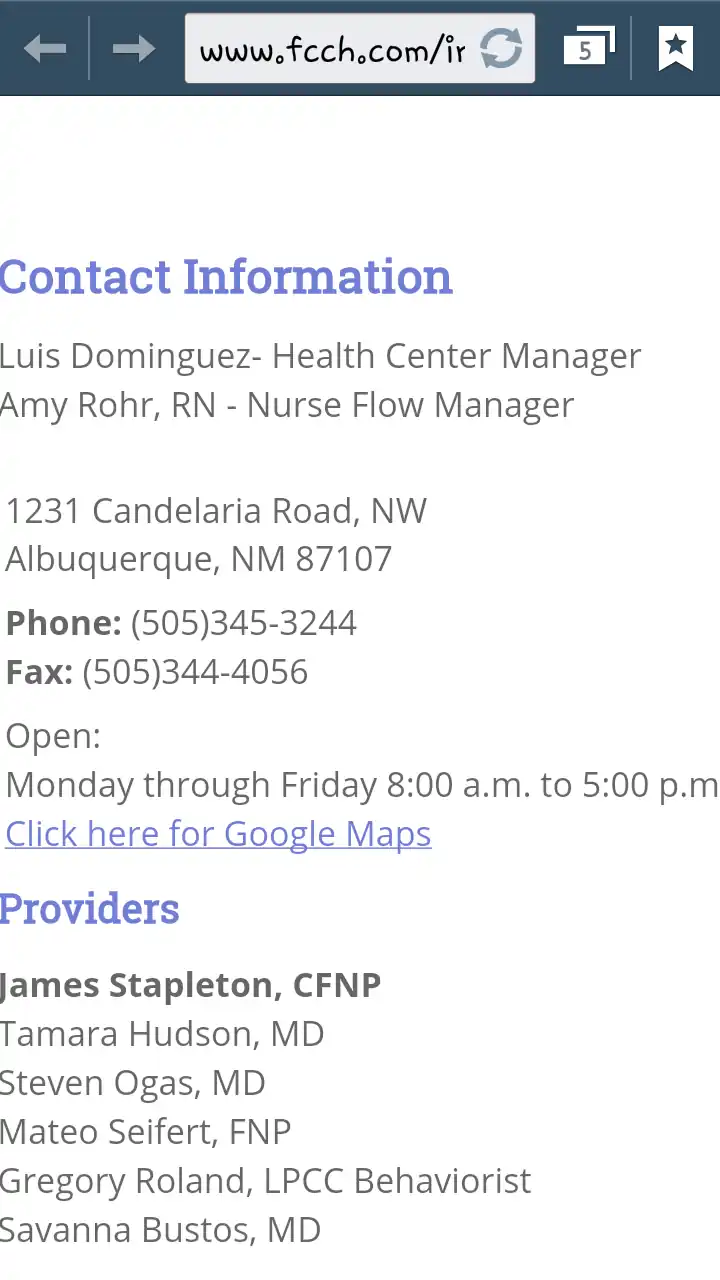Reload the current web page
Screen dimensions: 720x1280
(x=501, y=48)
